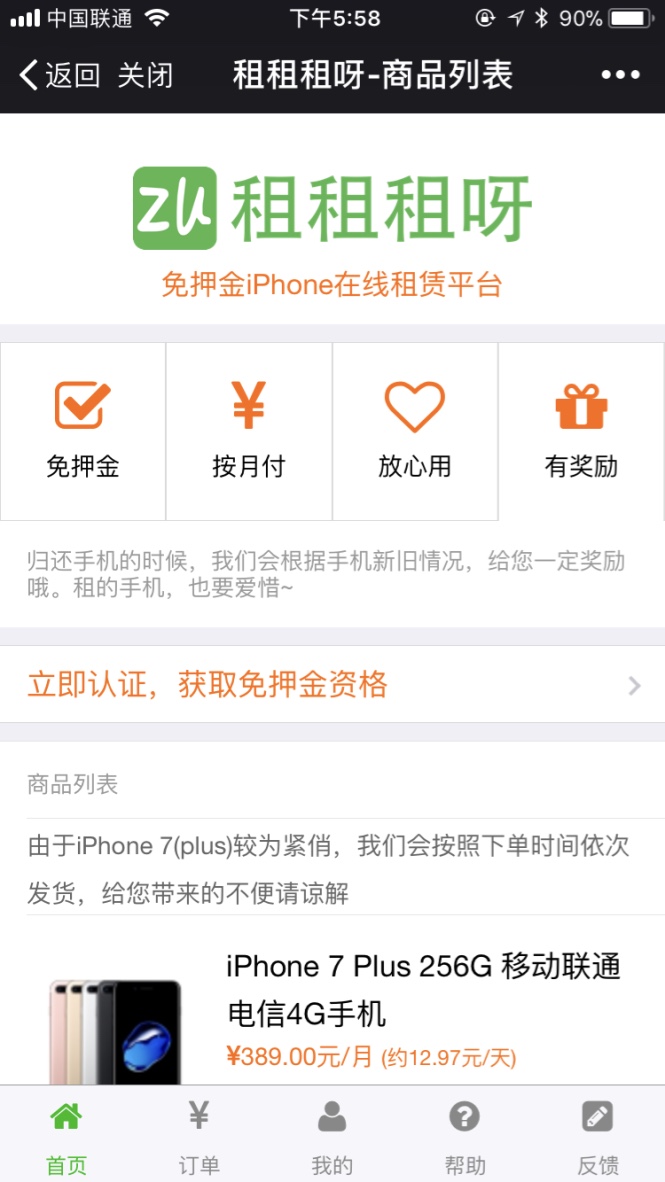Select the 按月付 feature tile

249,430
